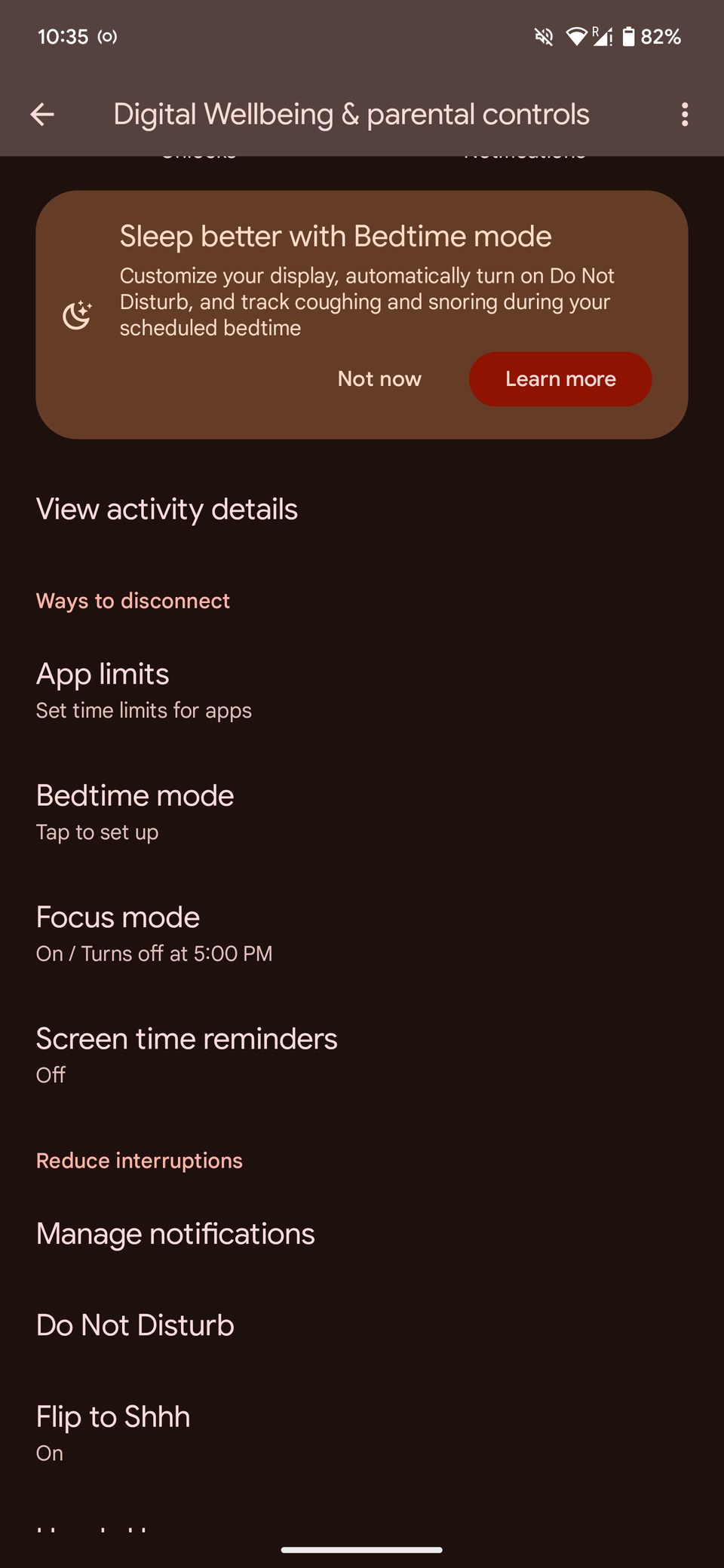Image resolution: width=724 pixels, height=1568 pixels.
Task: Open the three-dot overflow menu
Action: (685, 114)
